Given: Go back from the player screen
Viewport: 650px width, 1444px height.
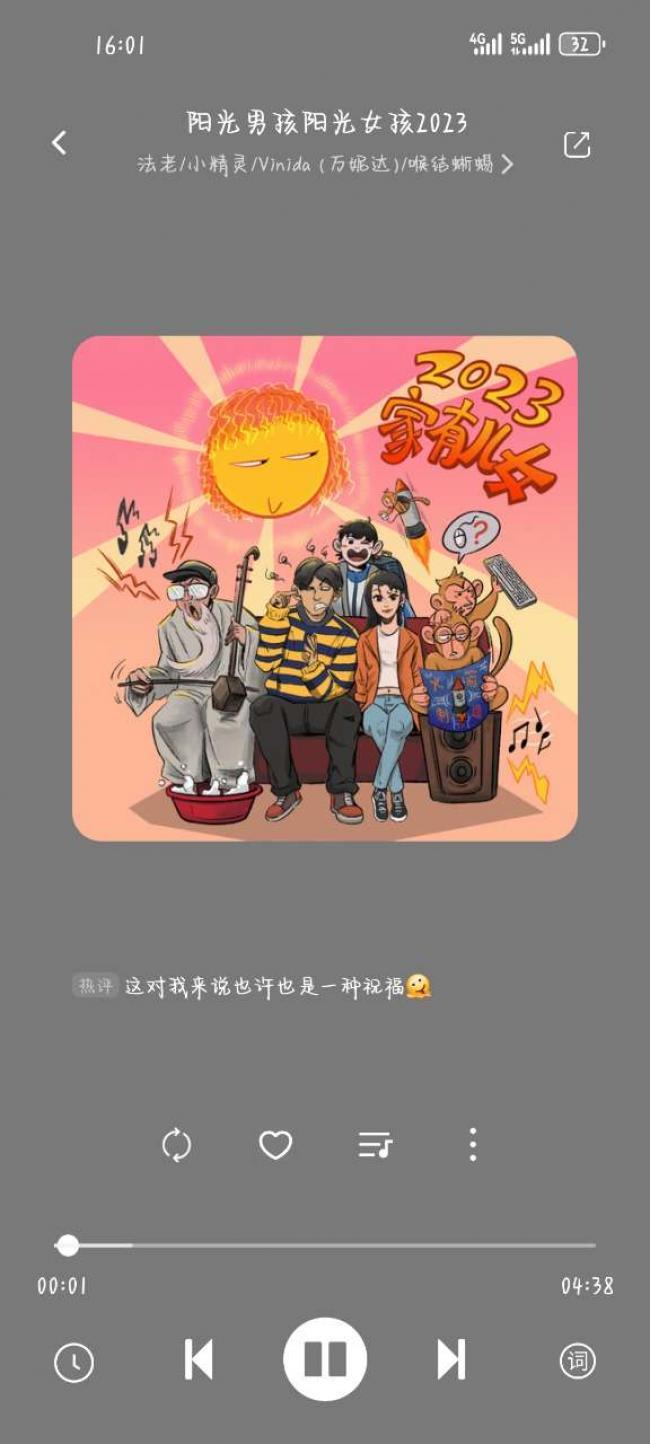Looking at the screenshot, I should click(x=59, y=143).
